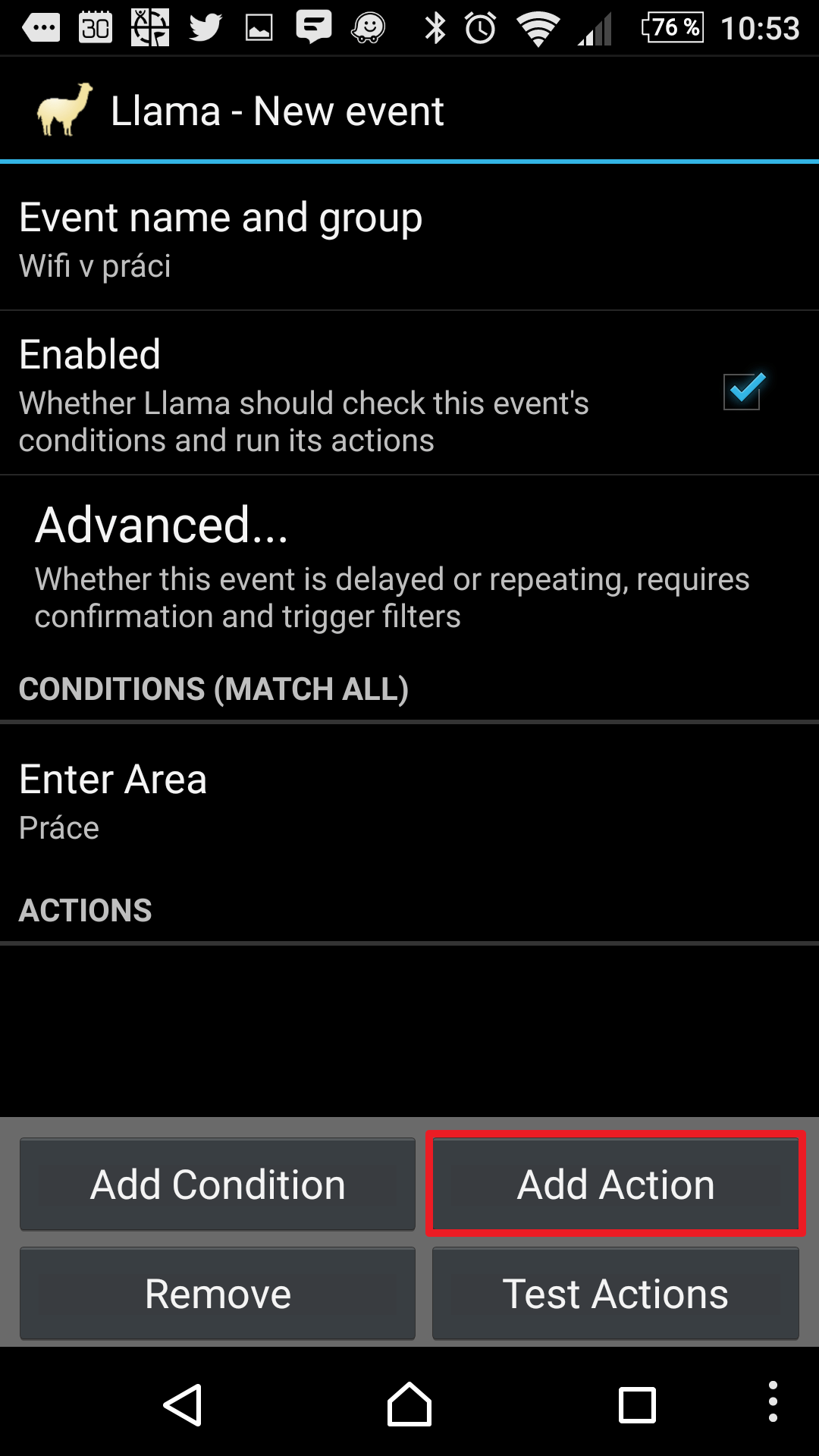The image size is (819, 1456).
Task: Open the overflow menu in navigation bar
Action: coord(773,1401)
